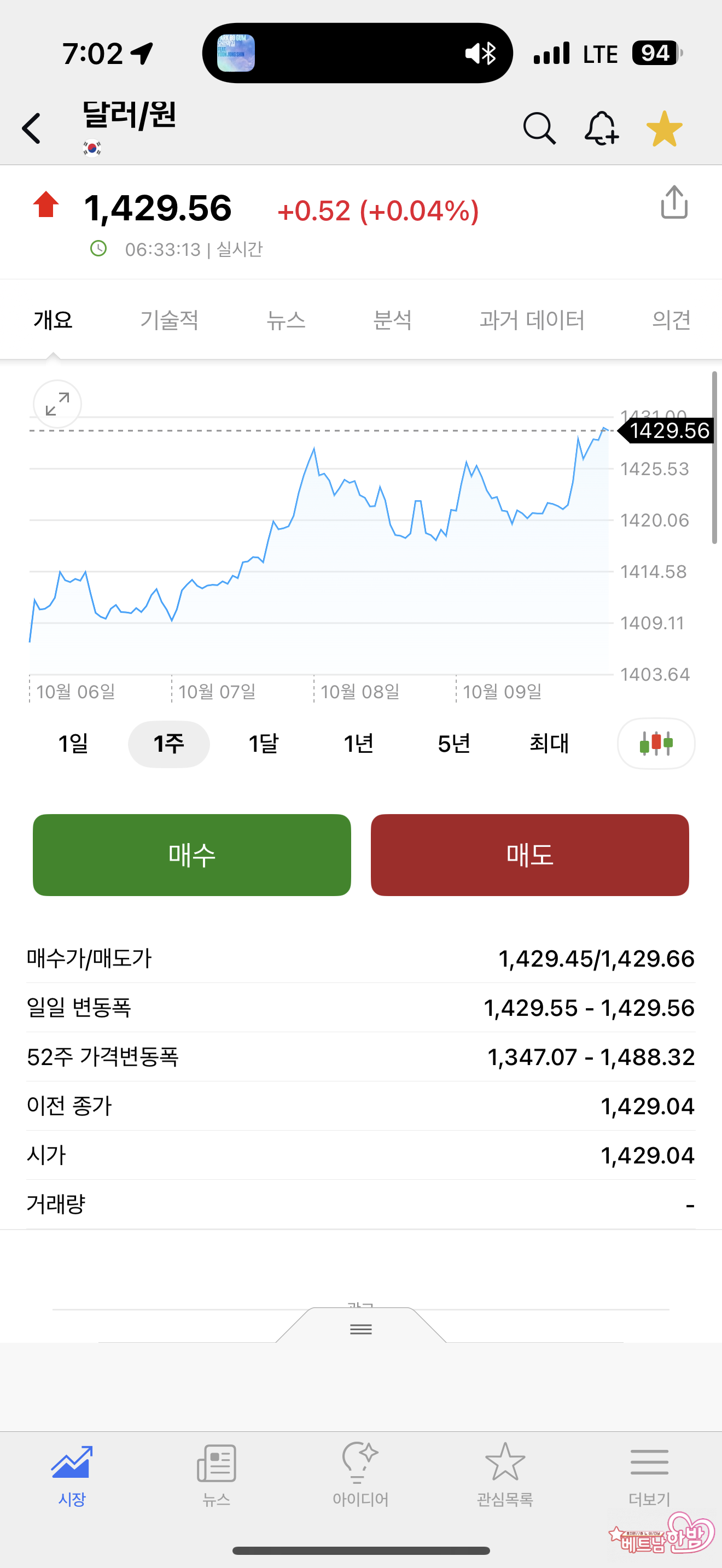Open the 뉴스 tab under the price

286,320
